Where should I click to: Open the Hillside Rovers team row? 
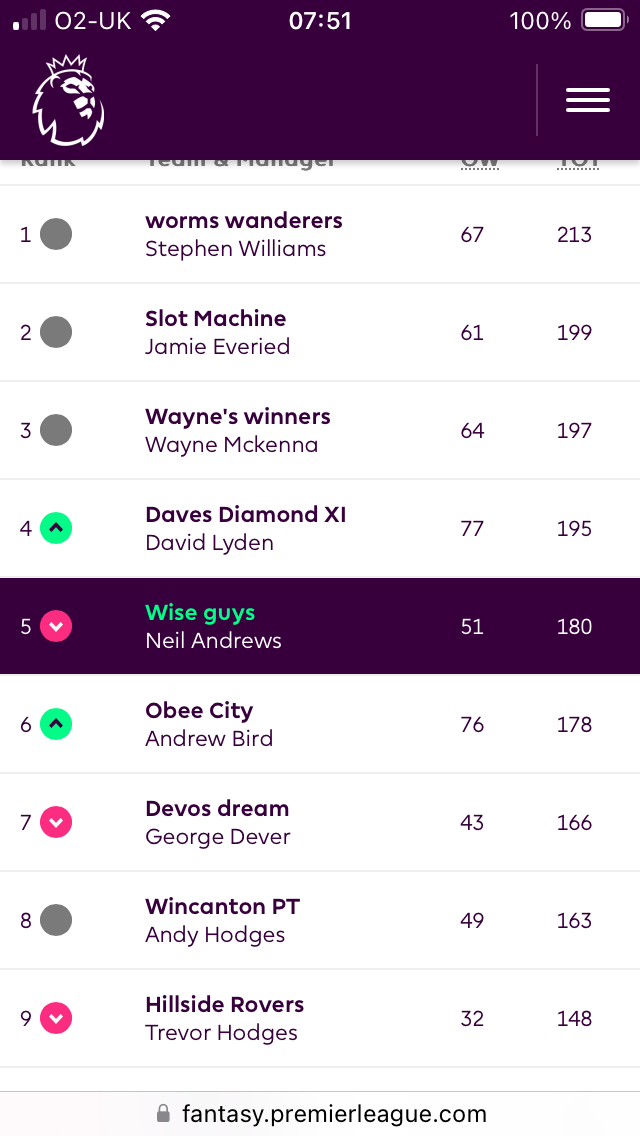pyautogui.click(x=320, y=1019)
